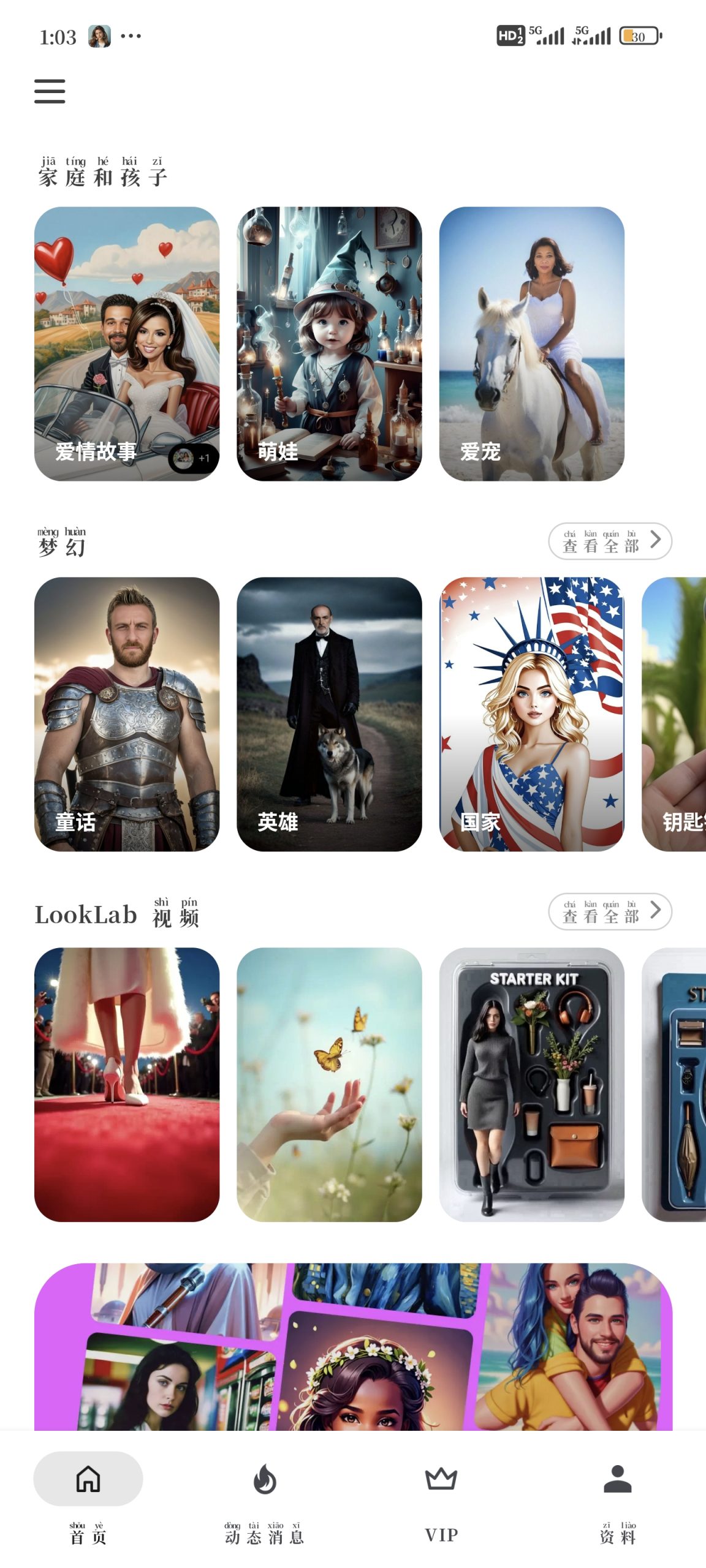Tap 查看全部 next to LookLab 视频
Screen dimensions: 706x1568
[x=610, y=911]
